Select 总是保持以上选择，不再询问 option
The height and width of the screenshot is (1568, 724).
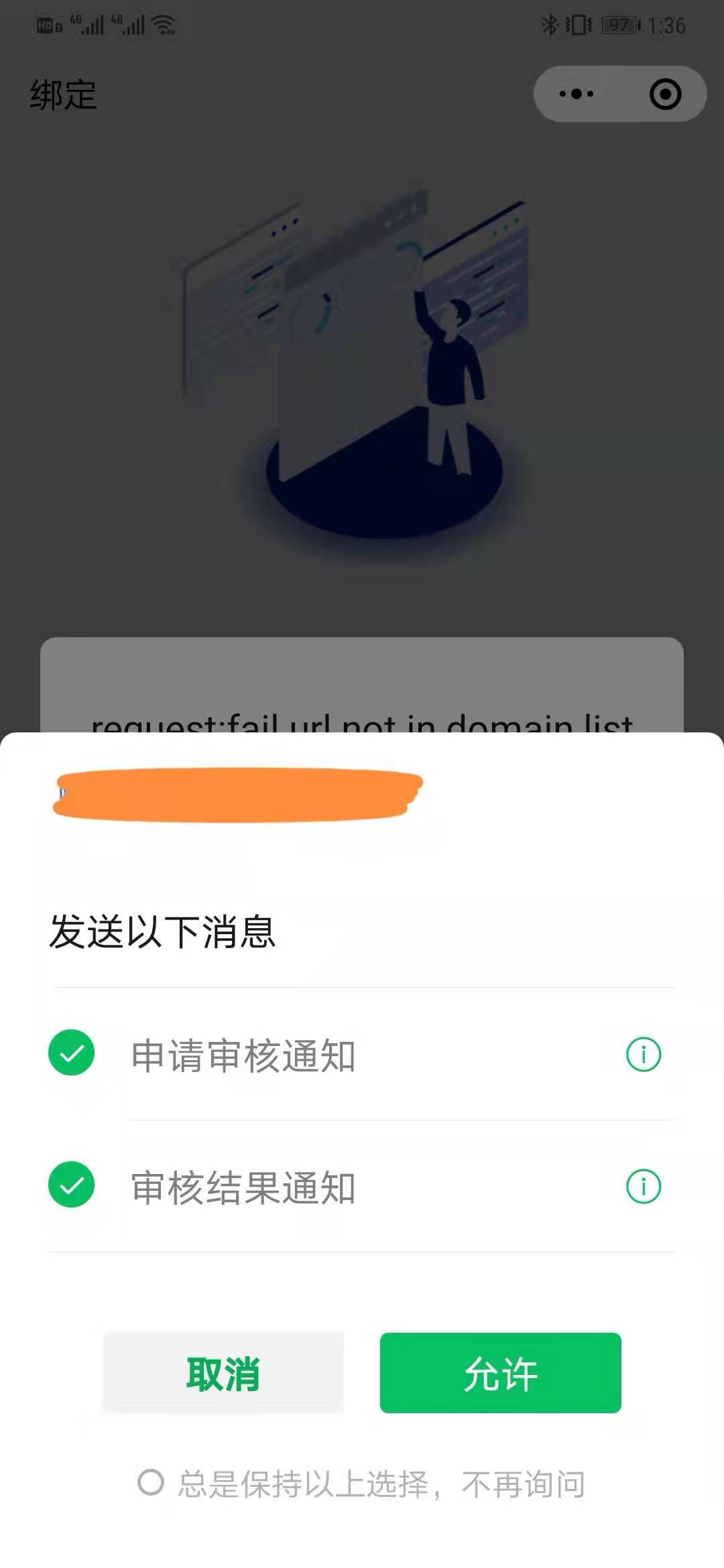(x=151, y=1482)
